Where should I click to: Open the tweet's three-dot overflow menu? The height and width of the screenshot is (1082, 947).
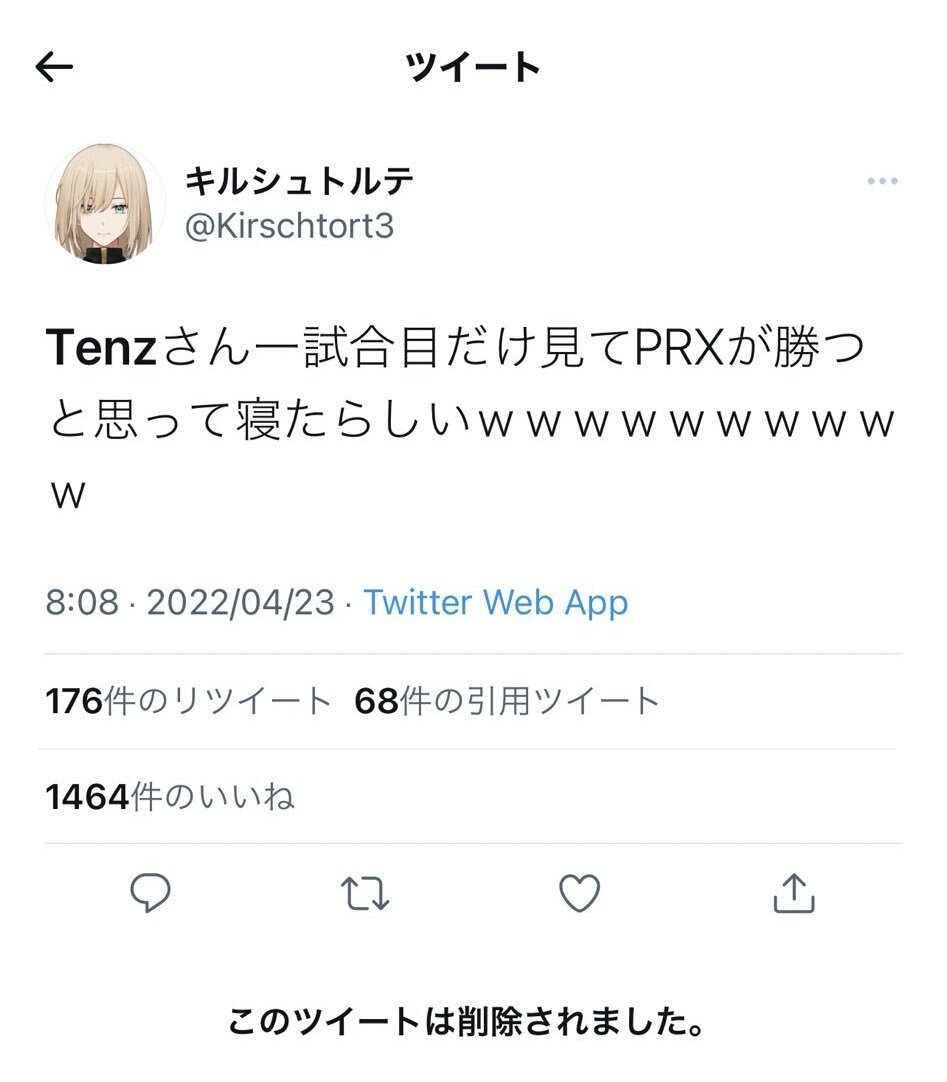pyautogui.click(x=882, y=182)
